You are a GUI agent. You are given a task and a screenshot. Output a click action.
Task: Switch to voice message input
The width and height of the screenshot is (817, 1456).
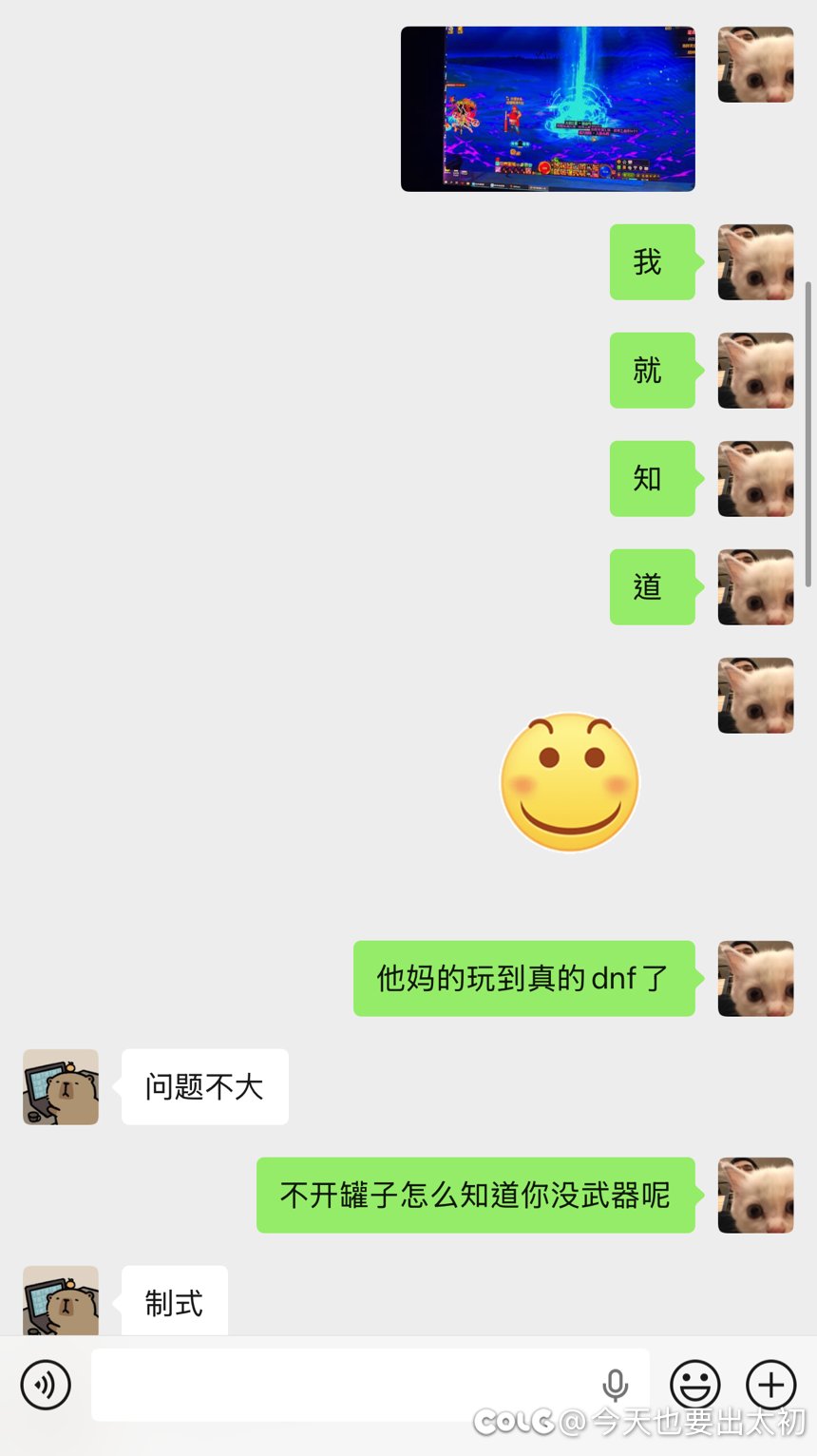(46, 1384)
